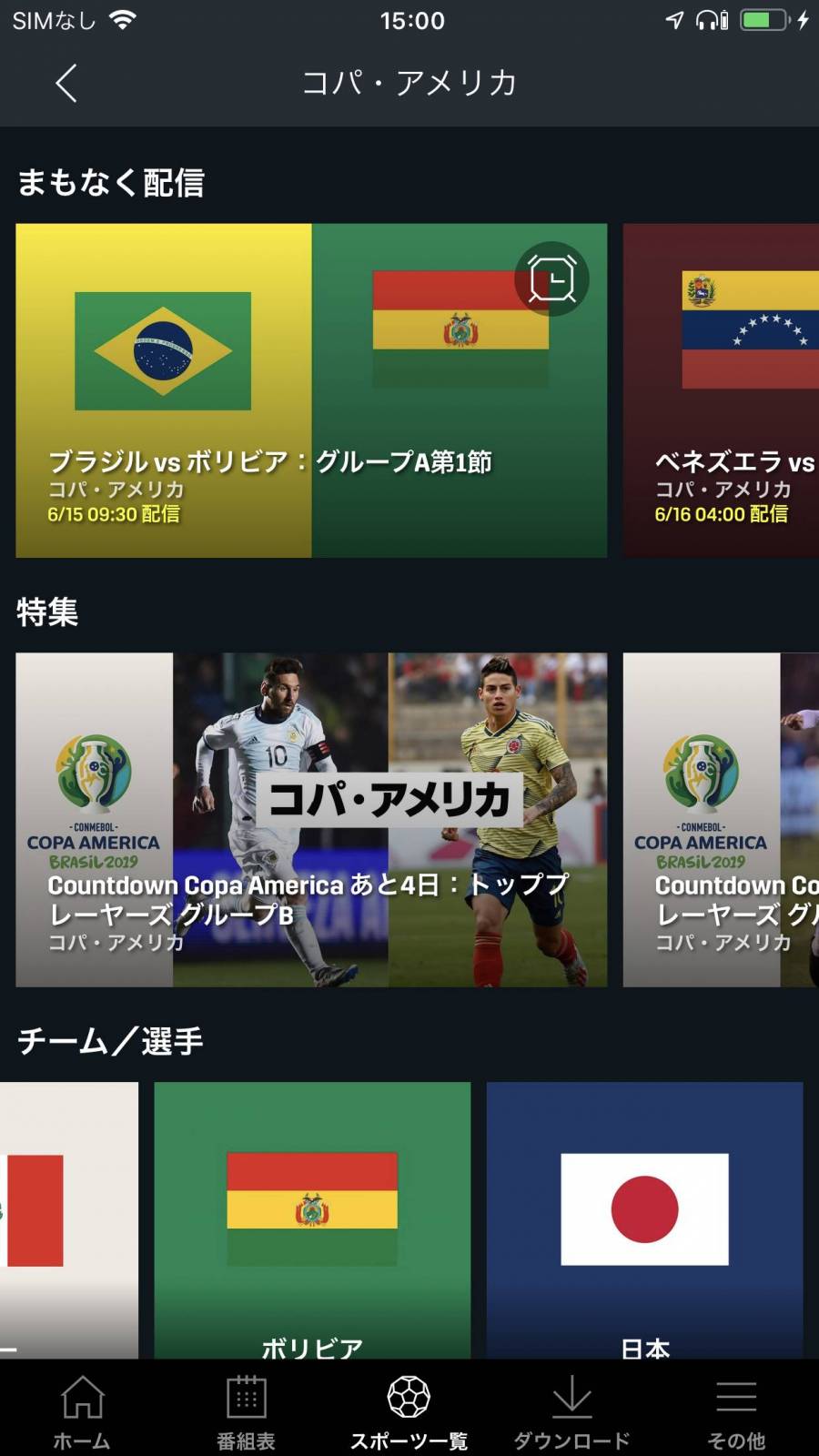Open the ベネズエラ match card
Screen dimensions: 819x1456
click(x=721, y=391)
